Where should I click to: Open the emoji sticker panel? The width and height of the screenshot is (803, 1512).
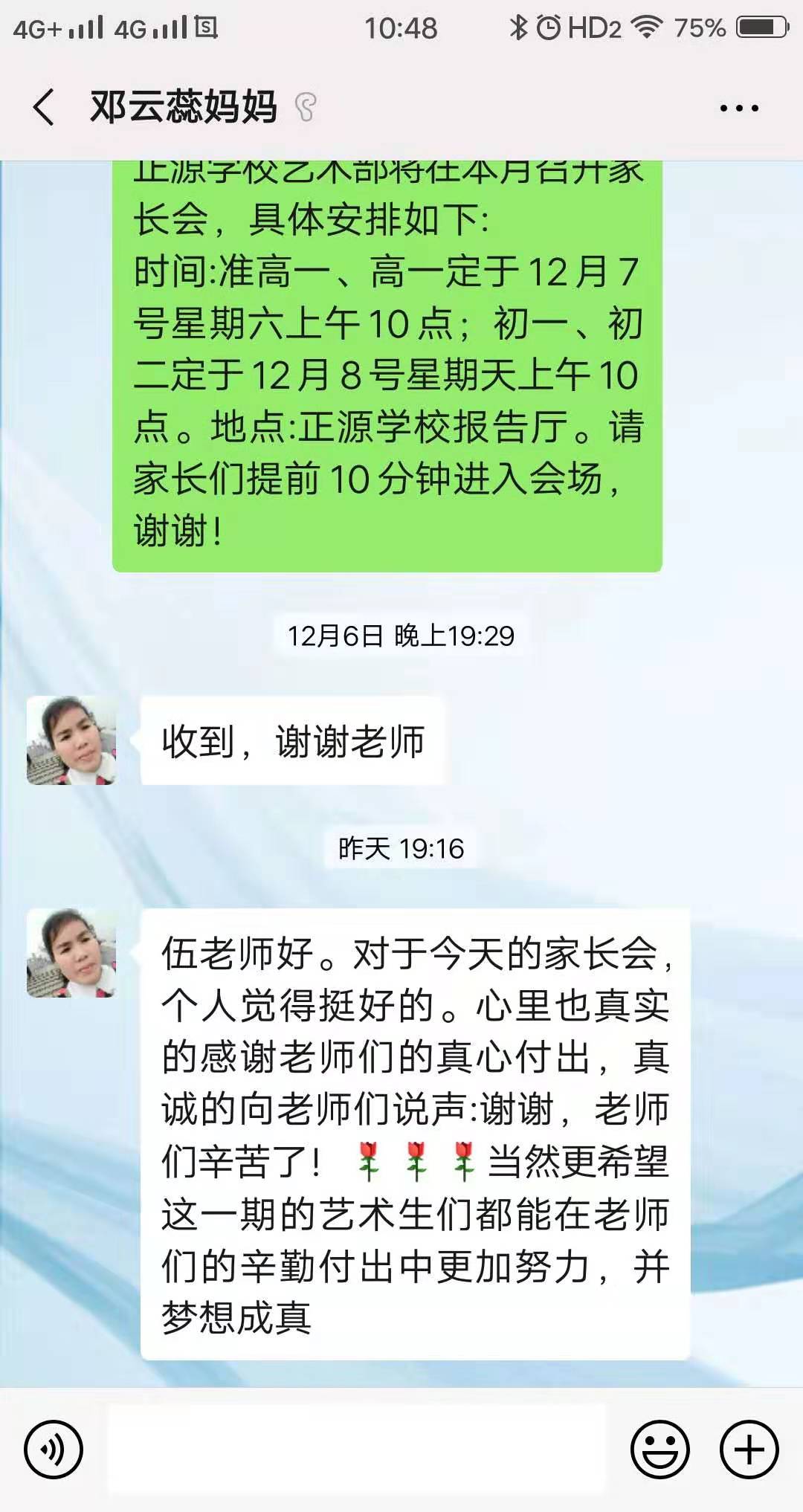(x=660, y=1449)
